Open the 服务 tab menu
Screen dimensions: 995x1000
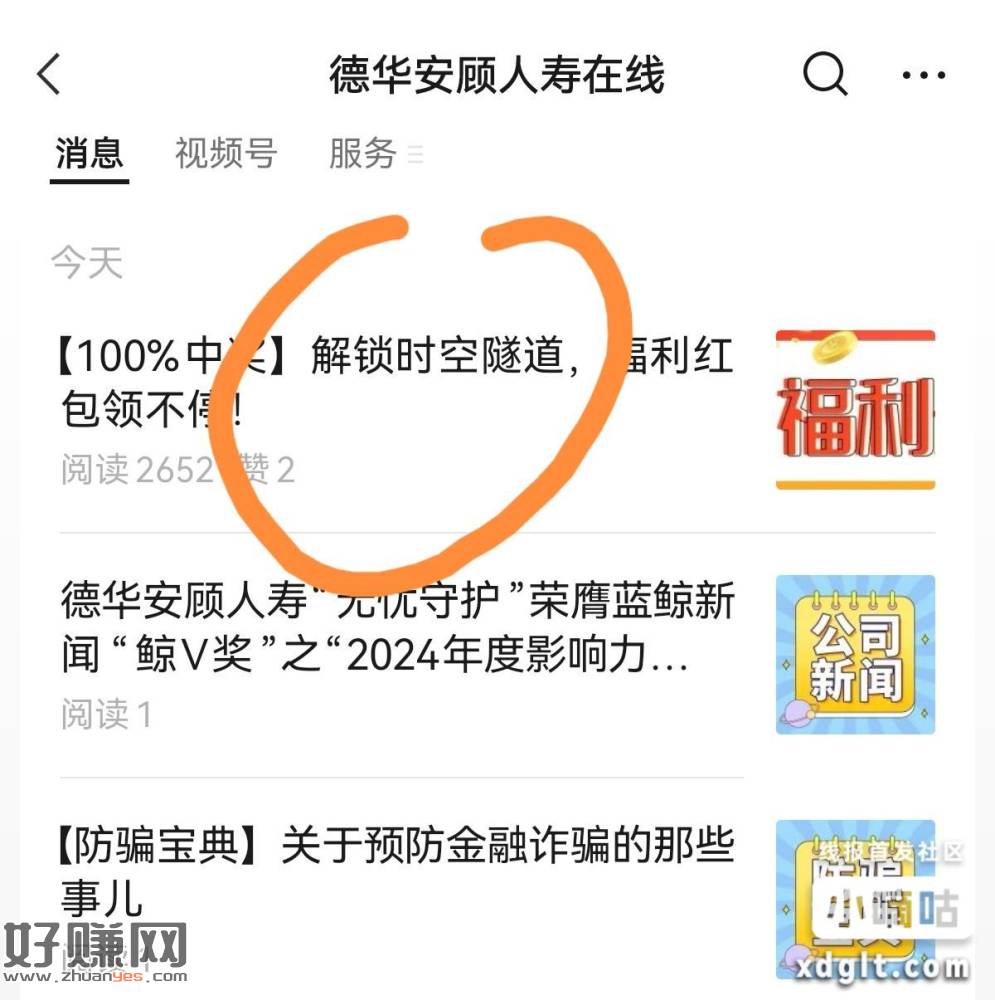[374, 154]
